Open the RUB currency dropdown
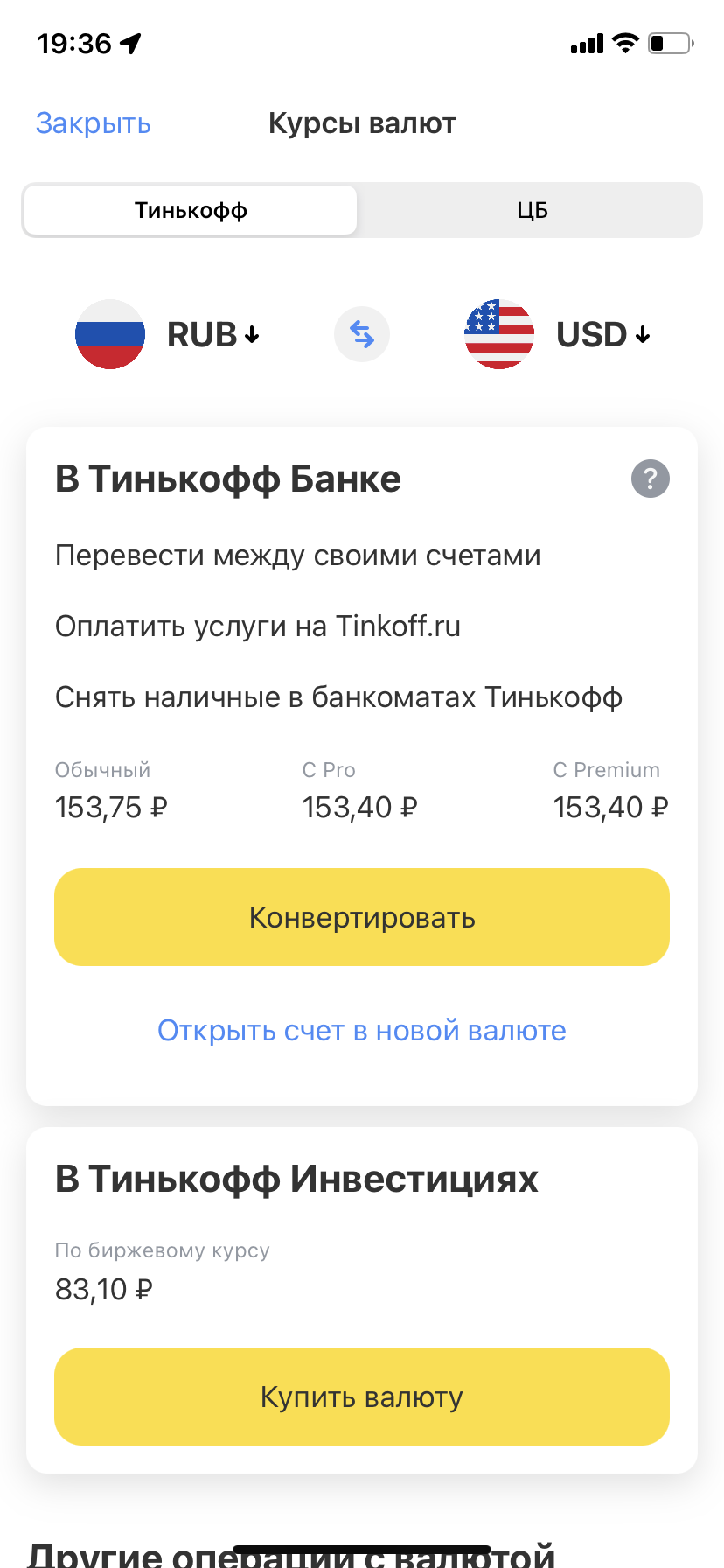724x1568 pixels. 169,335
